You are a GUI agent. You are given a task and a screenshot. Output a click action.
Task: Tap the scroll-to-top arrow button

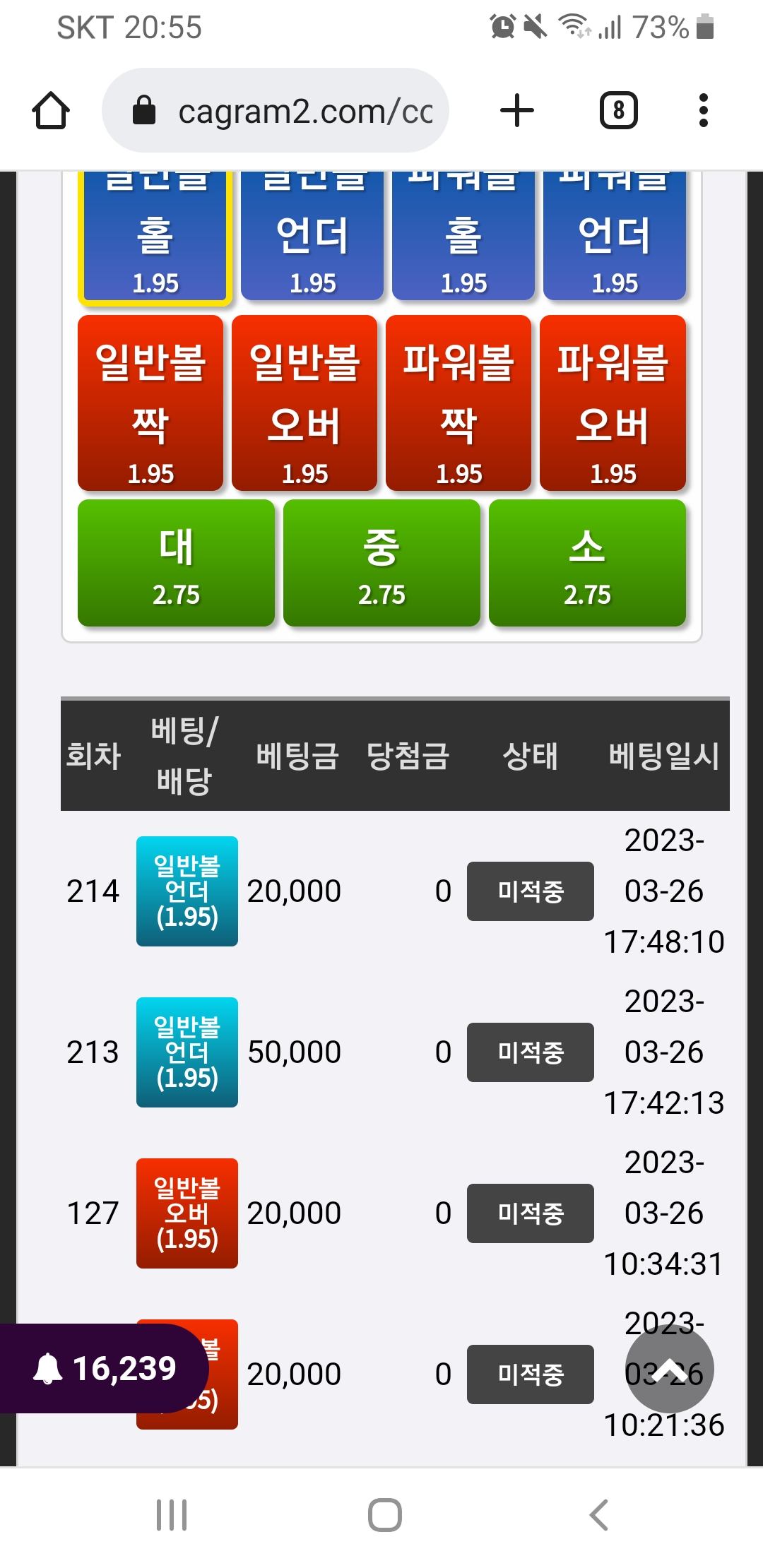coord(669,1370)
